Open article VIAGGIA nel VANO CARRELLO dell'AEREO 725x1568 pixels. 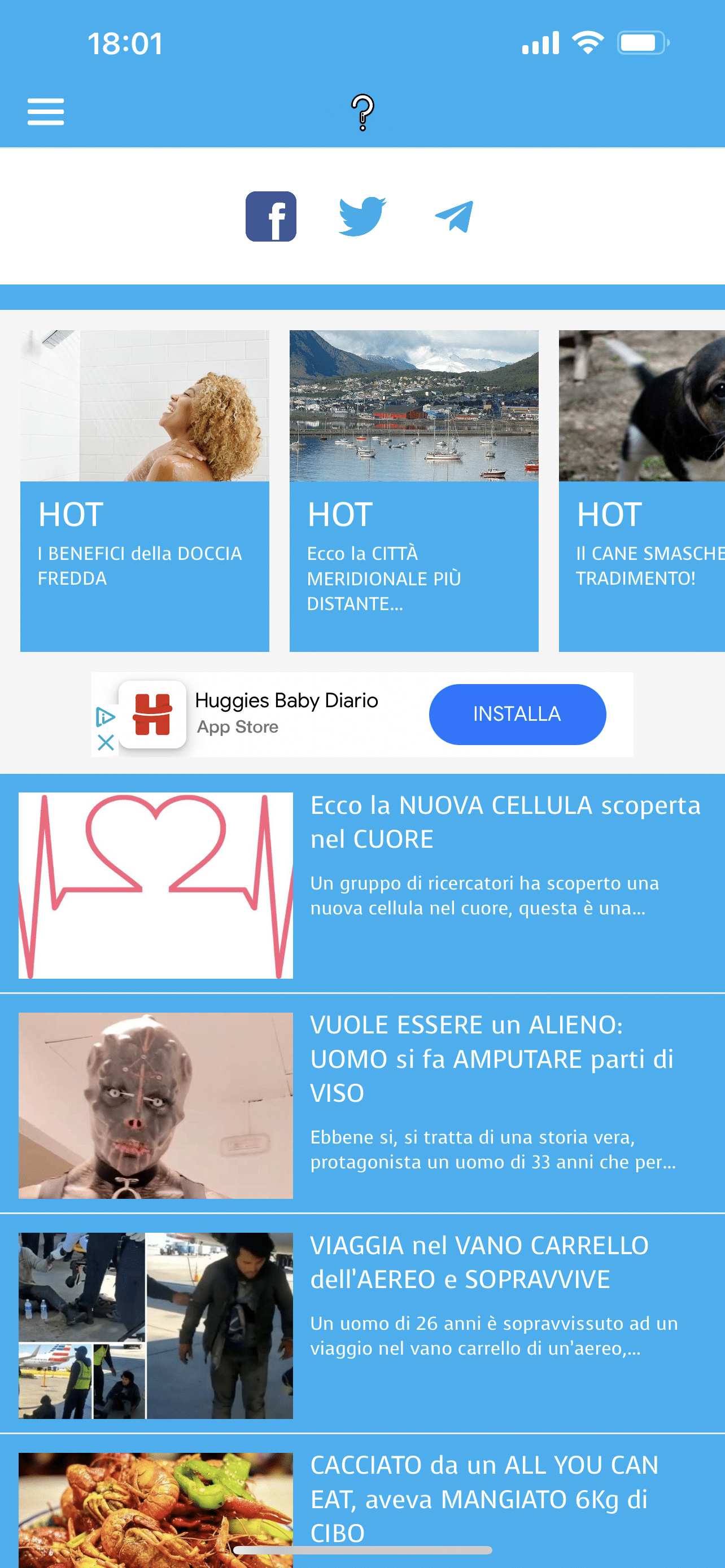362,1325
